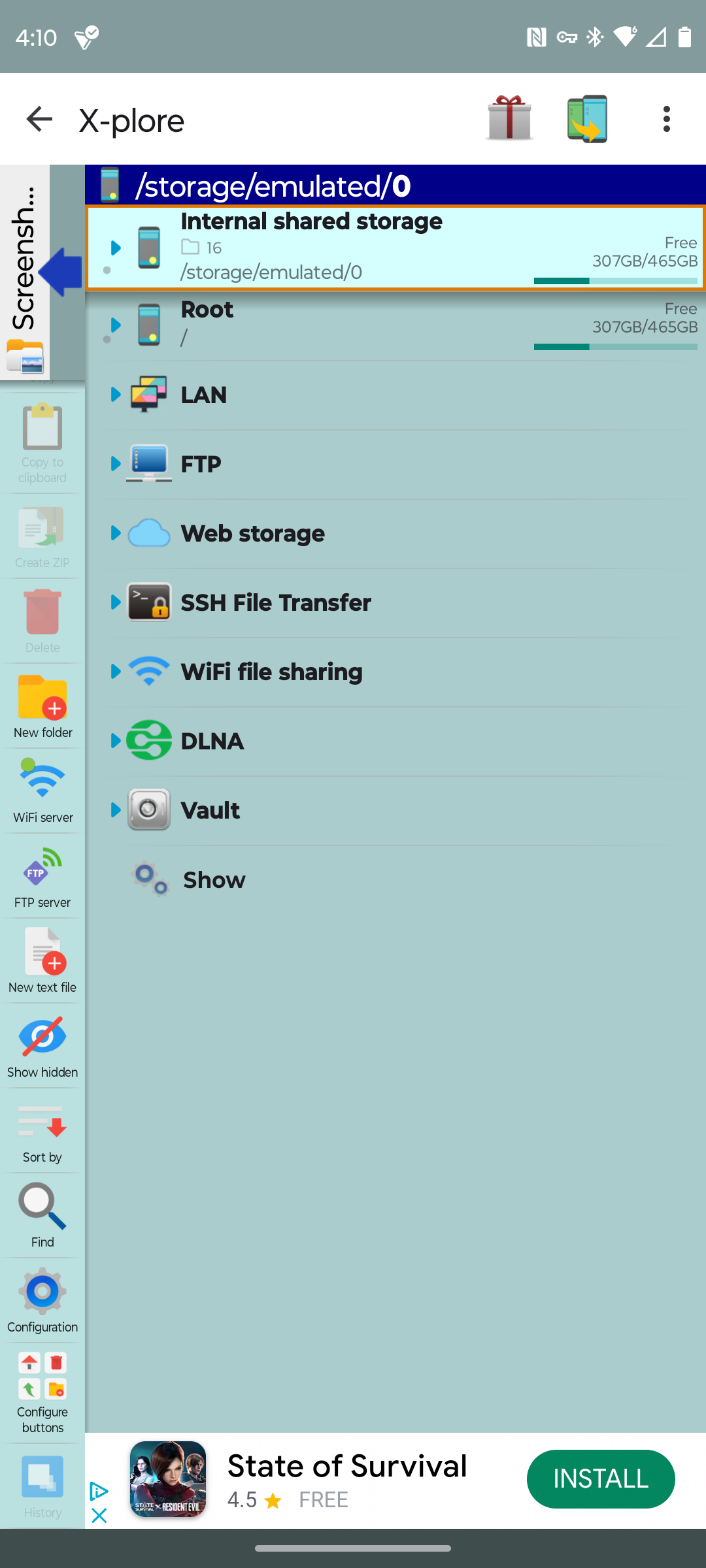Expand the Root folder
This screenshot has height=1568, width=706.
116,325
